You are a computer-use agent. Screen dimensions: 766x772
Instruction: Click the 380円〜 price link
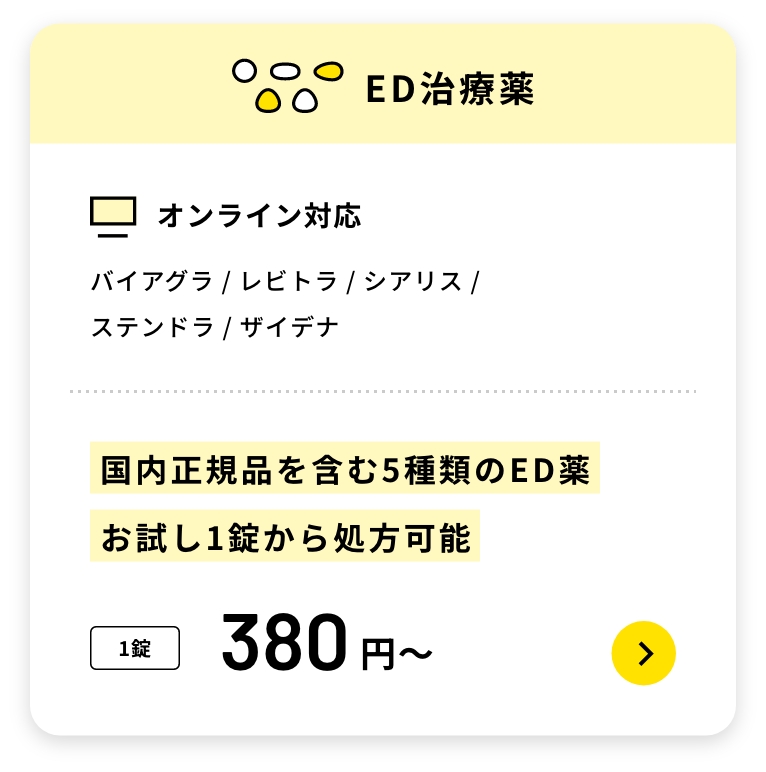pyautogui.click(x=325, y=647)
